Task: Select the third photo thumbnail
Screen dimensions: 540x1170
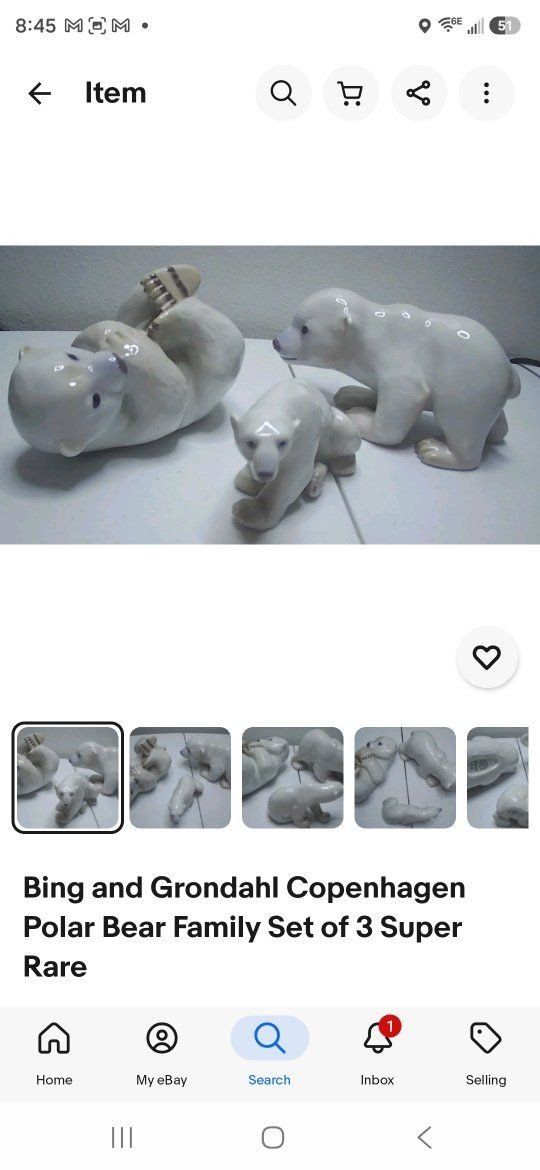Action: coord(292,778)
